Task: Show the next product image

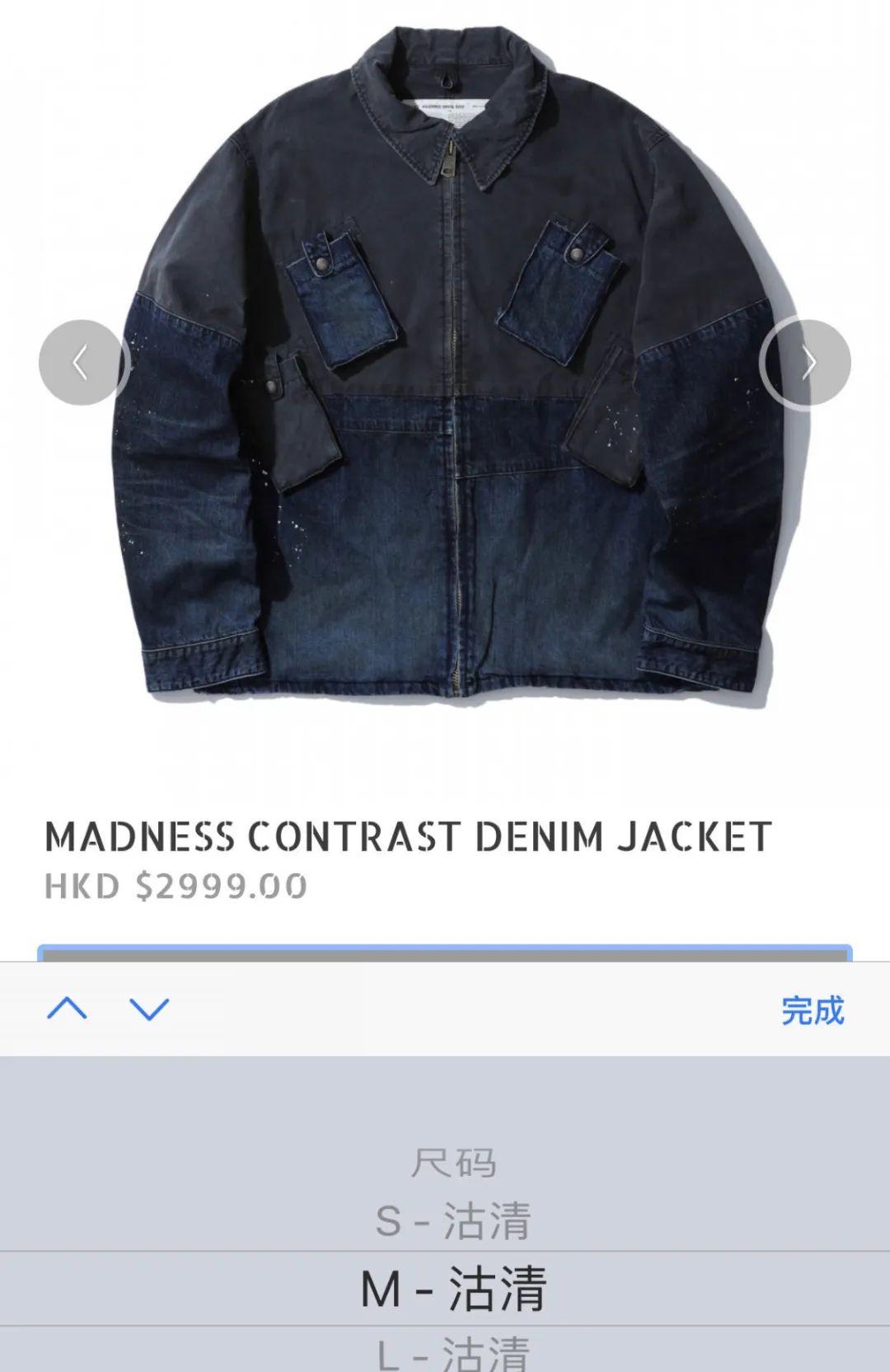Action: point(806,362)
